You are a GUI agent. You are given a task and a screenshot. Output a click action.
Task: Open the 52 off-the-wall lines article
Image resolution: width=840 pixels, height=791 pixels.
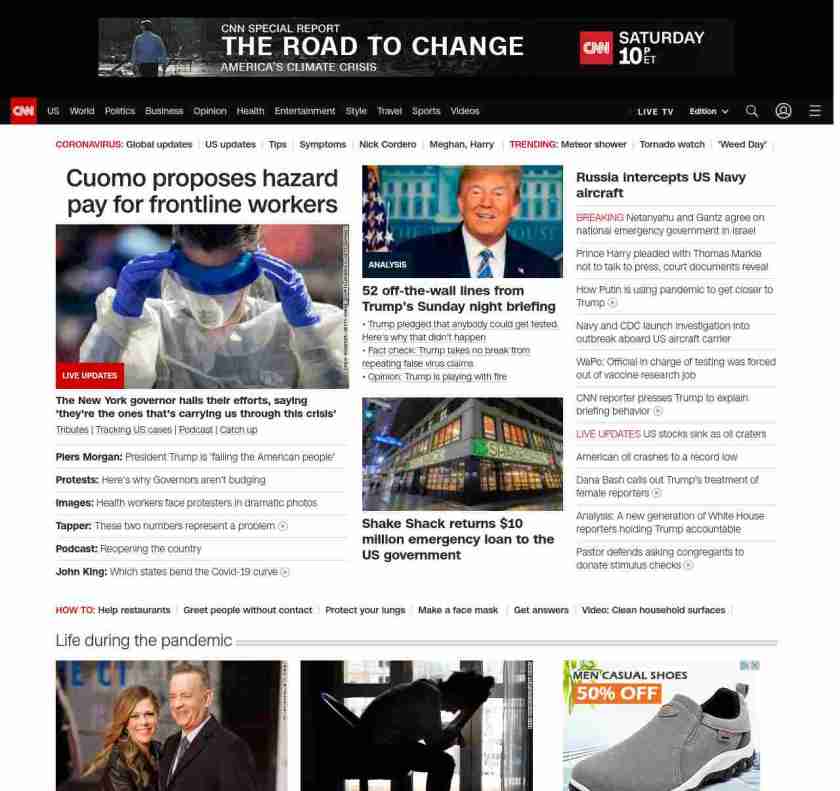458,298
